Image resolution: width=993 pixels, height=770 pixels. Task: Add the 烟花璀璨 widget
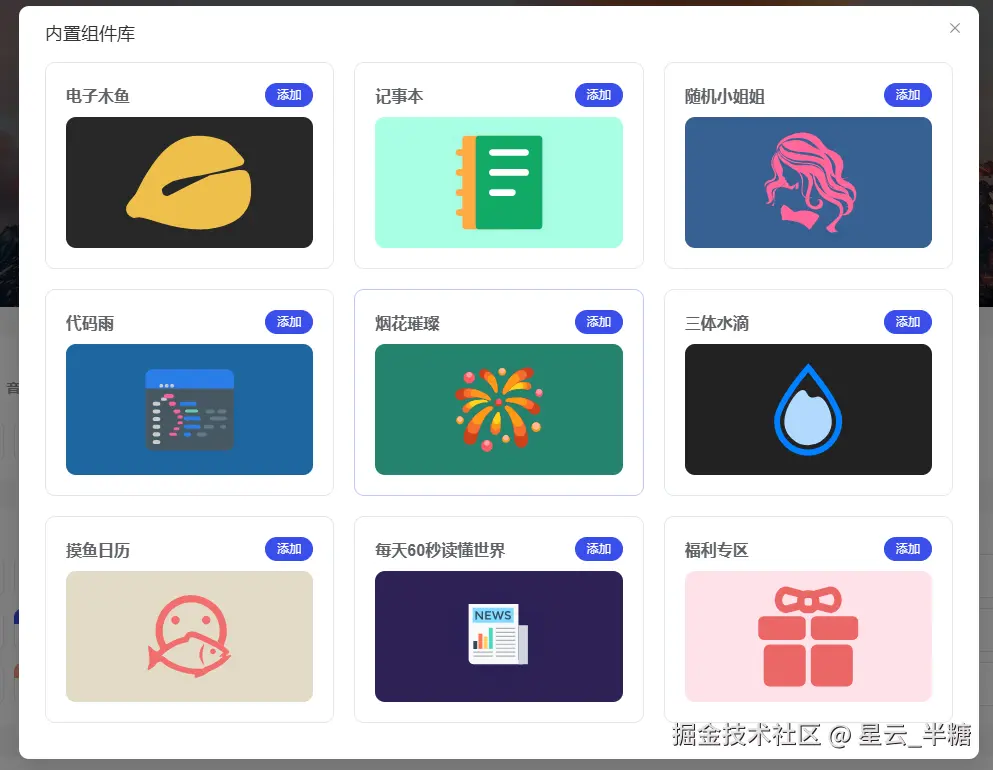(598, 322)
